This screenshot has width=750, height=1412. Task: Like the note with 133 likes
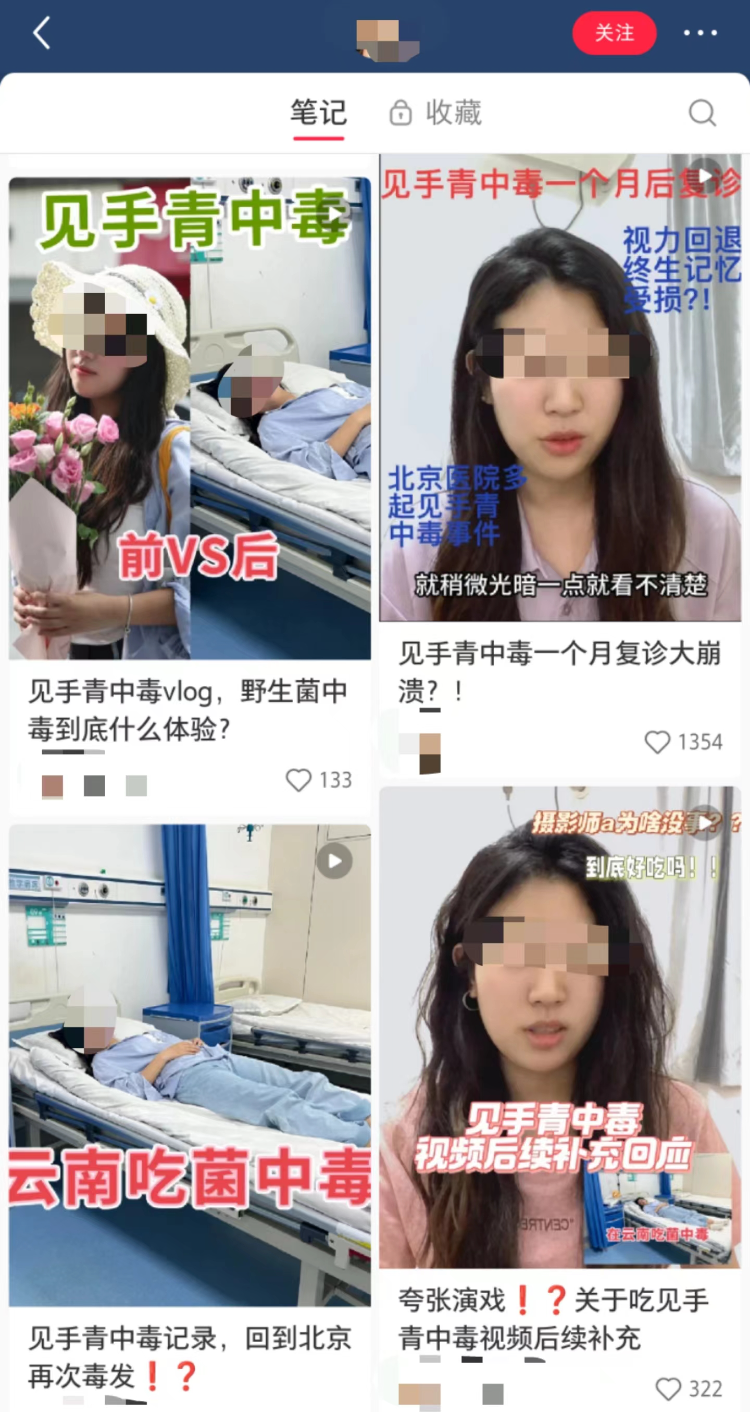click(299, 780)
